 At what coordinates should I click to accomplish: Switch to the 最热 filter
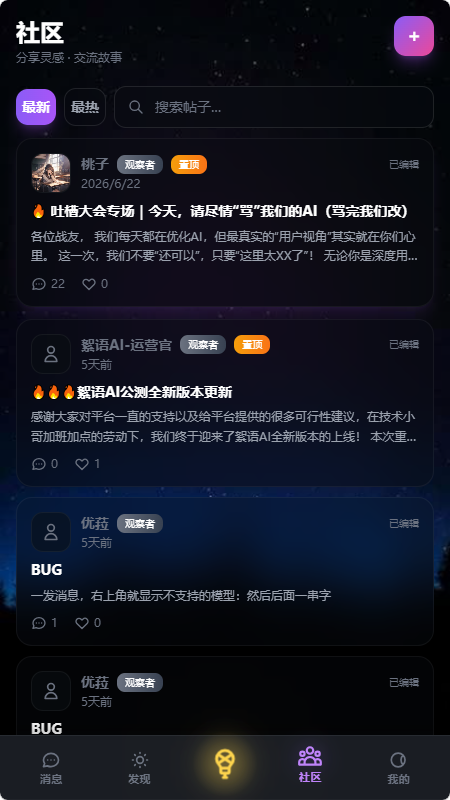pyautogui.click(x=85, y=107)
